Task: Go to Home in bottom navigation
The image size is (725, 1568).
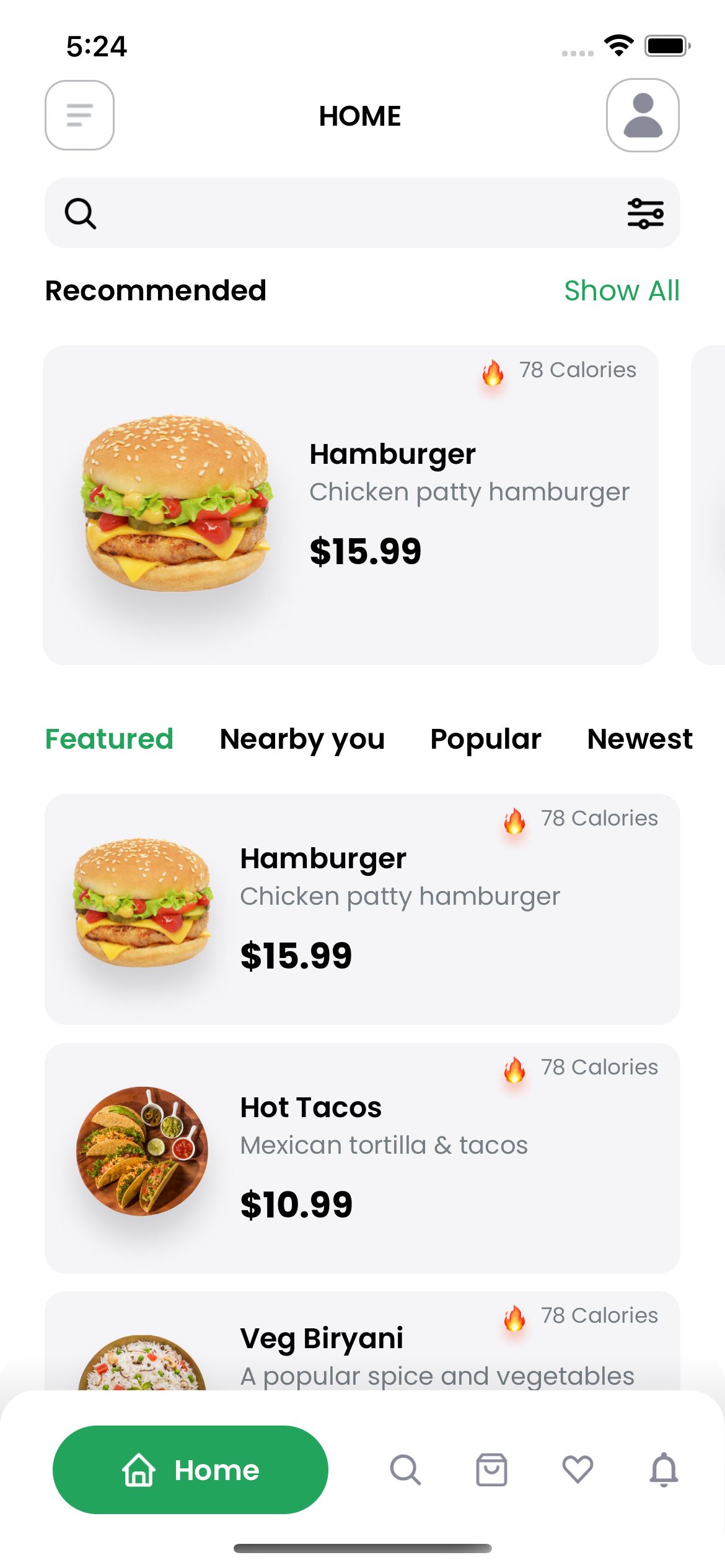Action: coord(190,1470)
